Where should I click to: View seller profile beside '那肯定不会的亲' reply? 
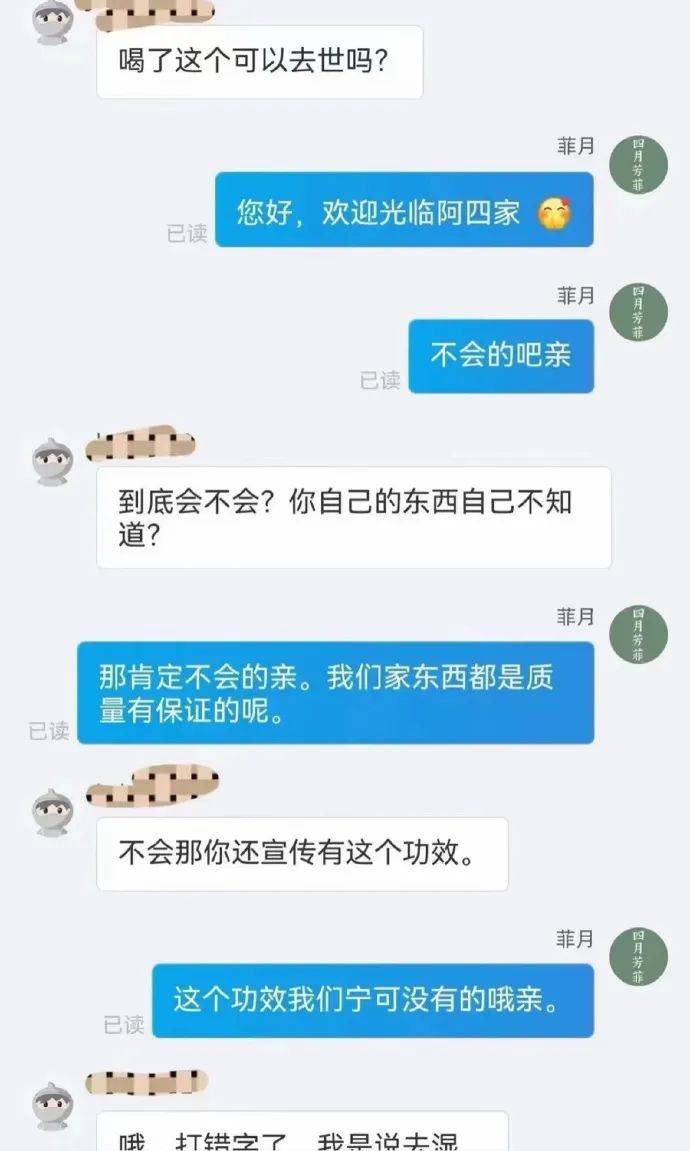(638, 634)
